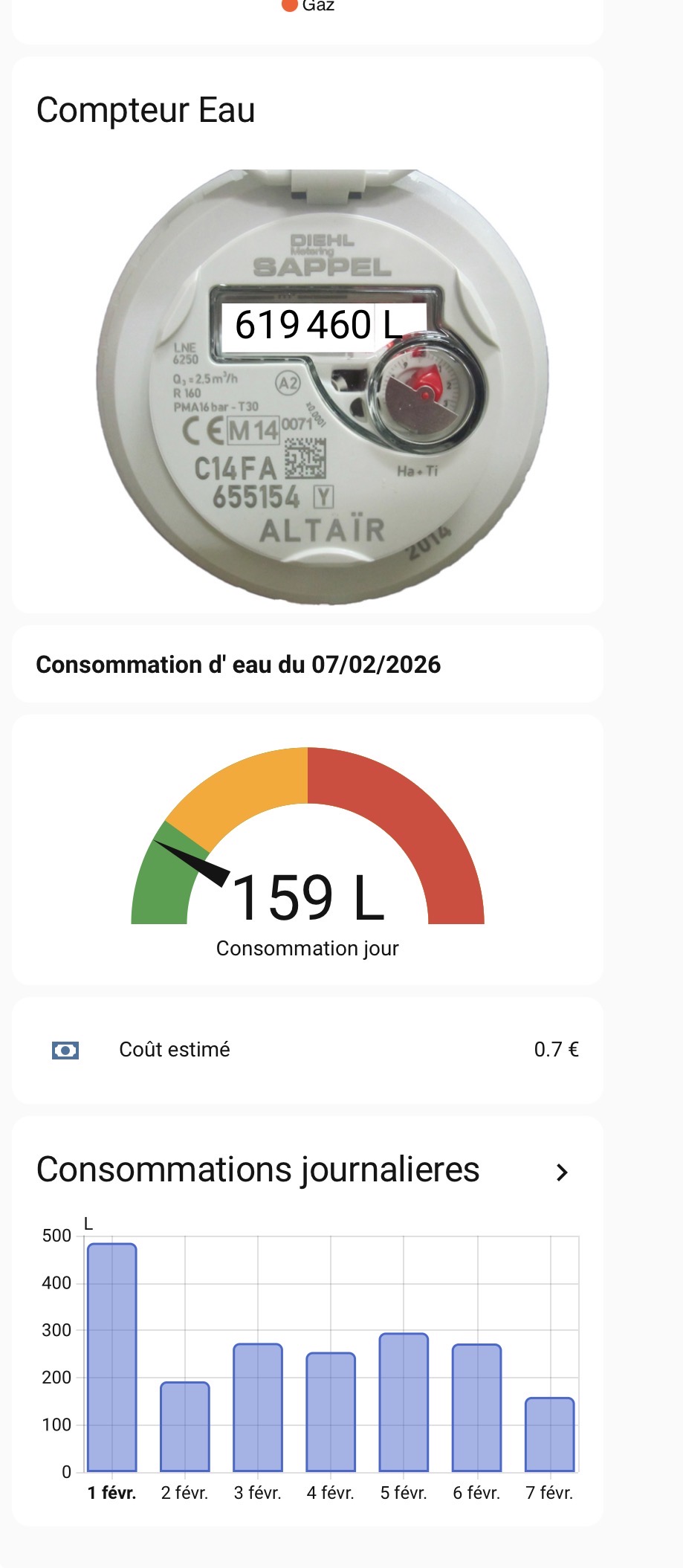Open the 619 460 L meter reading
The width and height of the screenshot is (683, 1568).
320,325
